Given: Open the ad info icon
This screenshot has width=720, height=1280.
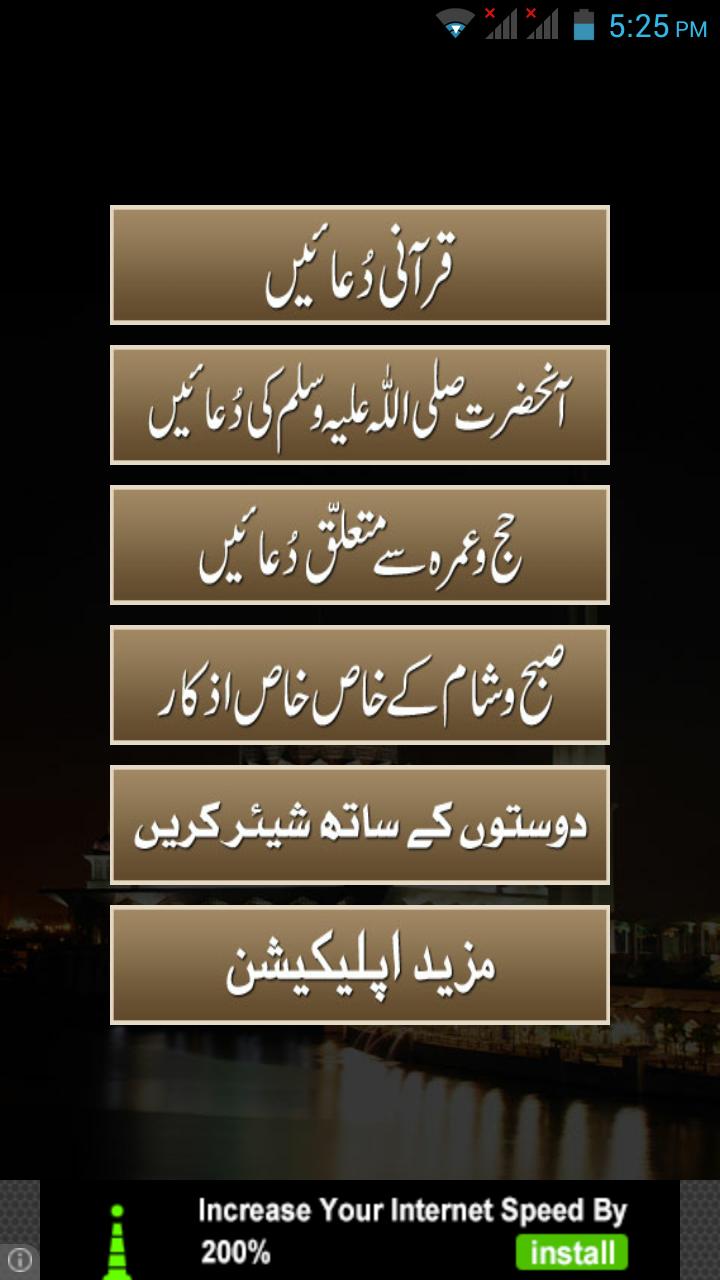Looking at the screenshot, I should (x=20, y=1259).
